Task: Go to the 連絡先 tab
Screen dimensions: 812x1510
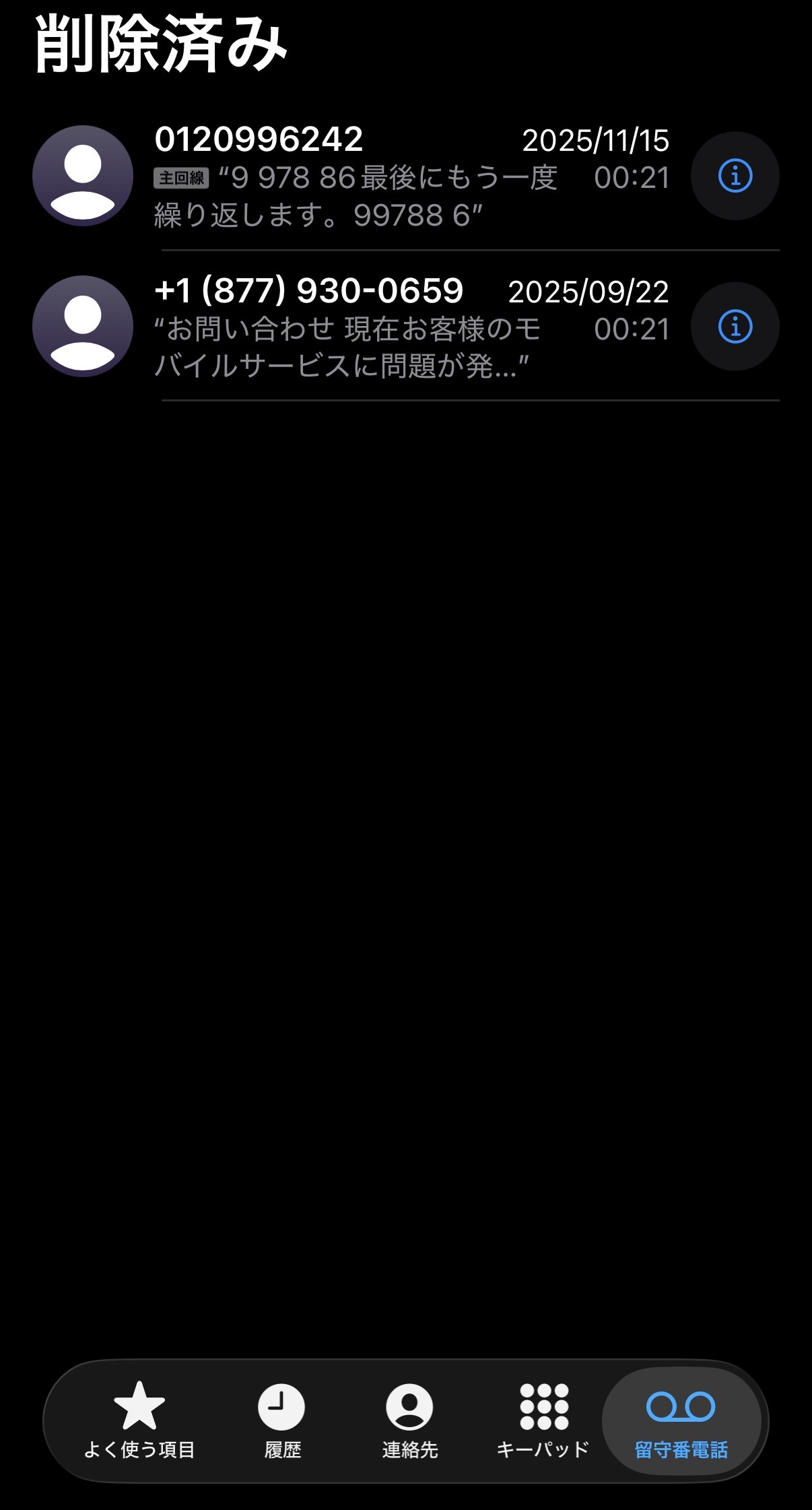Action: point(409,1420)
